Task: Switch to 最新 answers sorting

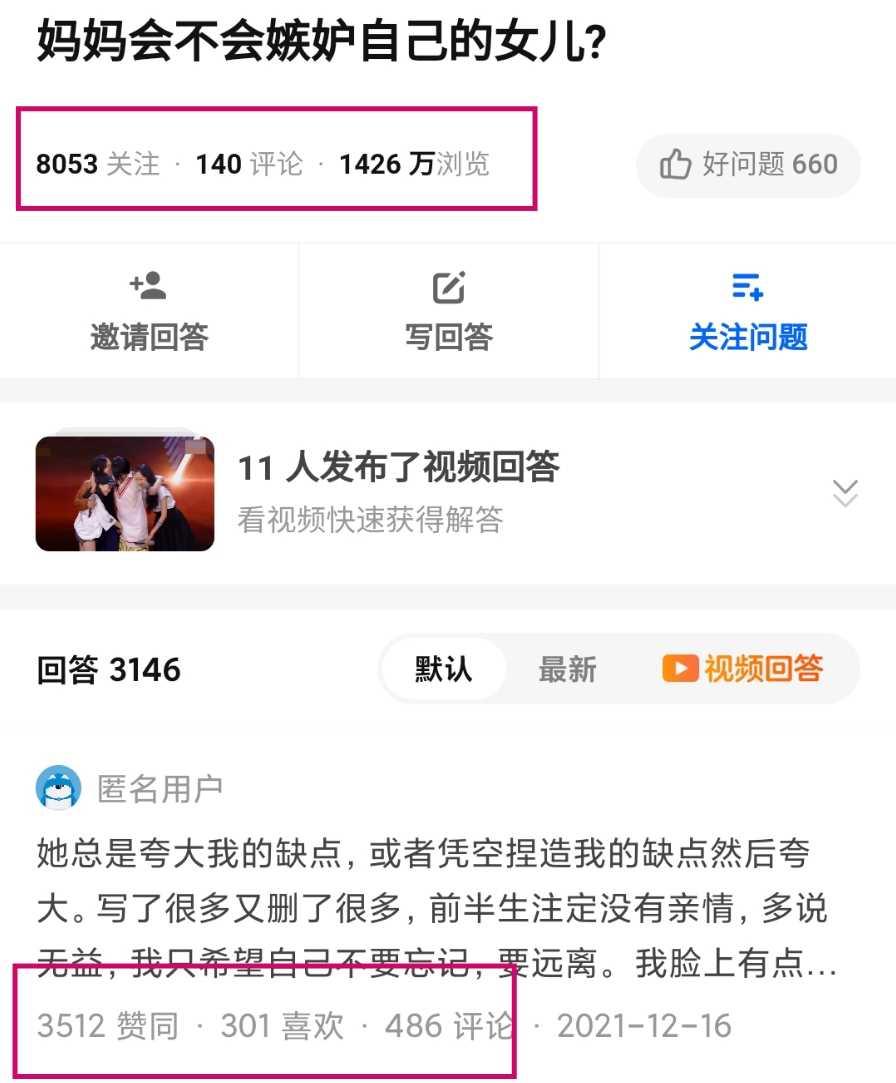Action: tap(567, 669)
